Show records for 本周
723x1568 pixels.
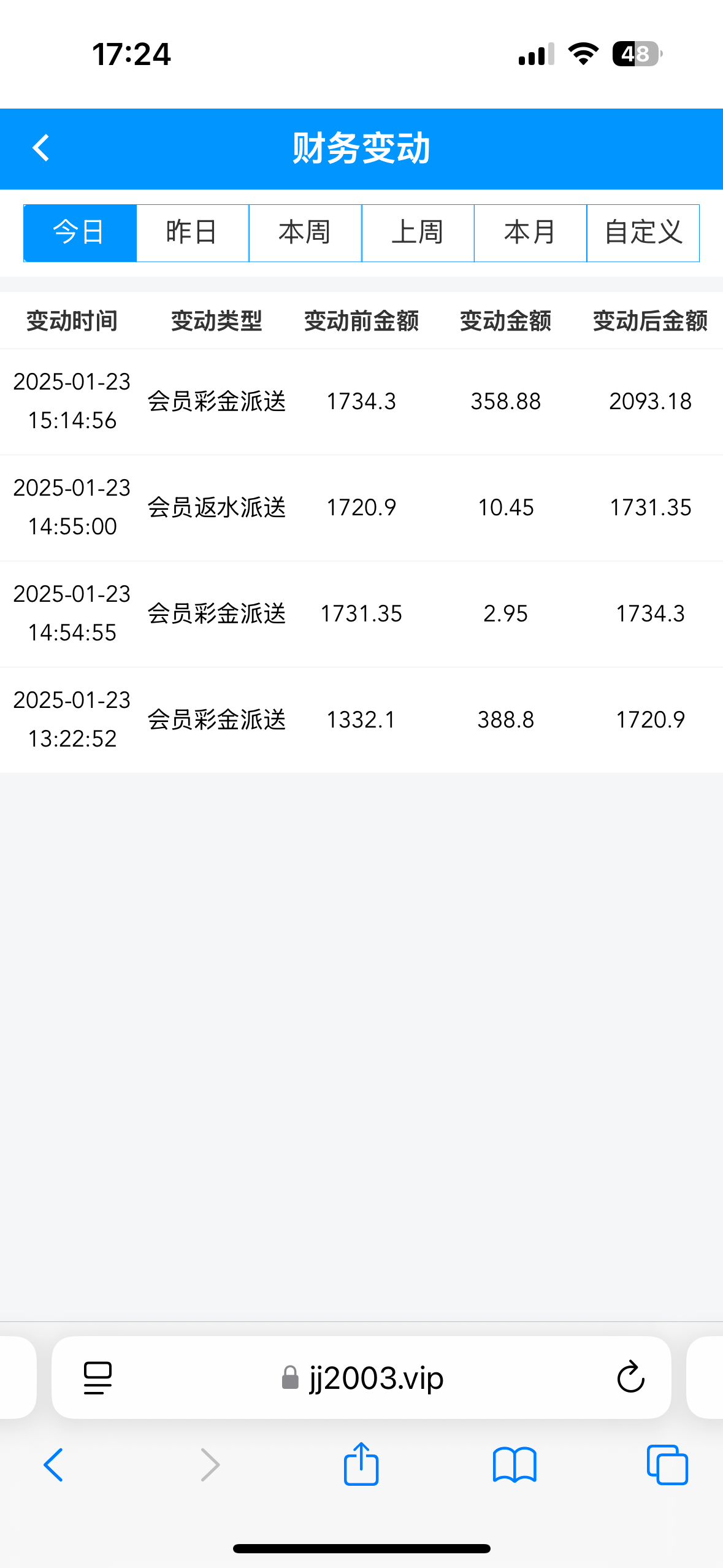point(305,233)
